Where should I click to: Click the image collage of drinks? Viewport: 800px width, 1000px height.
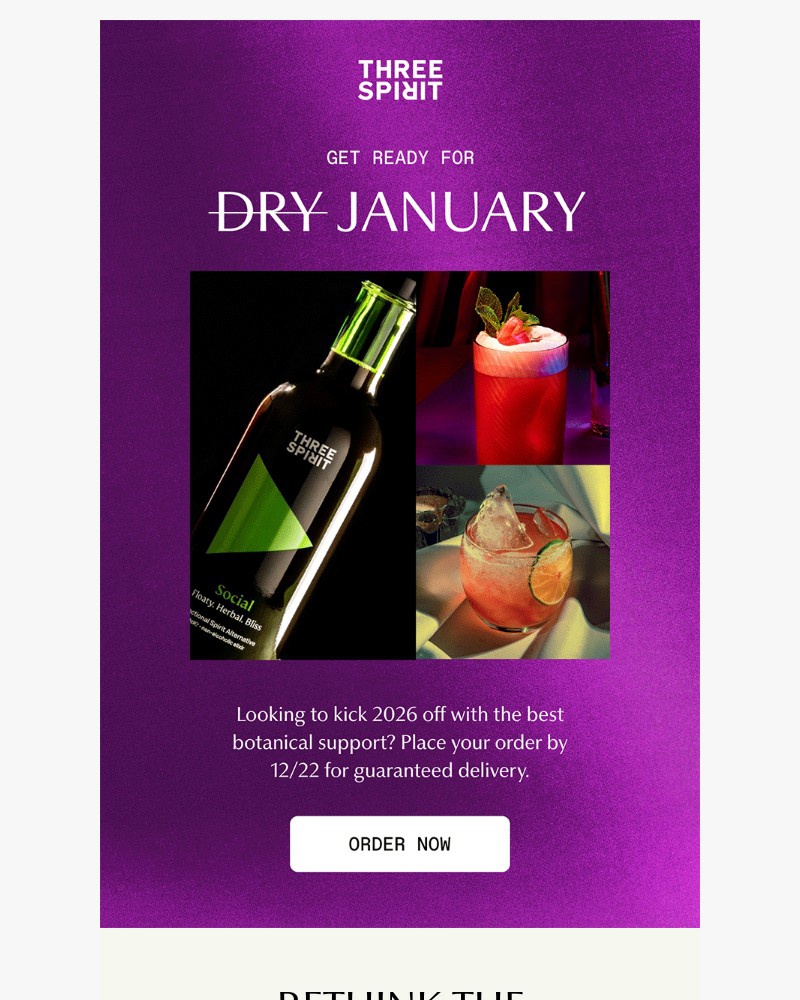[400, 465]
